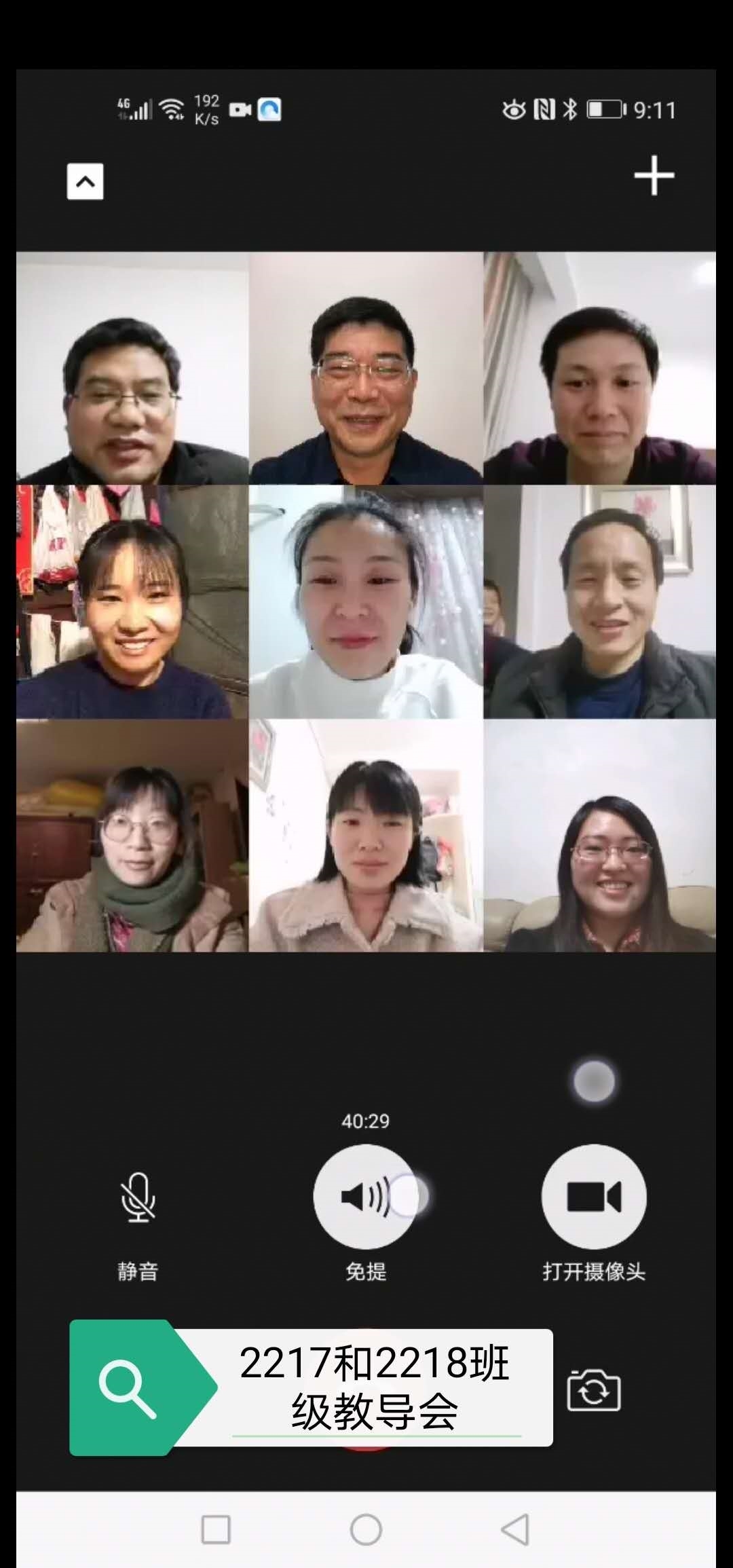733x1568 pixels.
Task: Minimize the video call window
Action: pos(85,181)
